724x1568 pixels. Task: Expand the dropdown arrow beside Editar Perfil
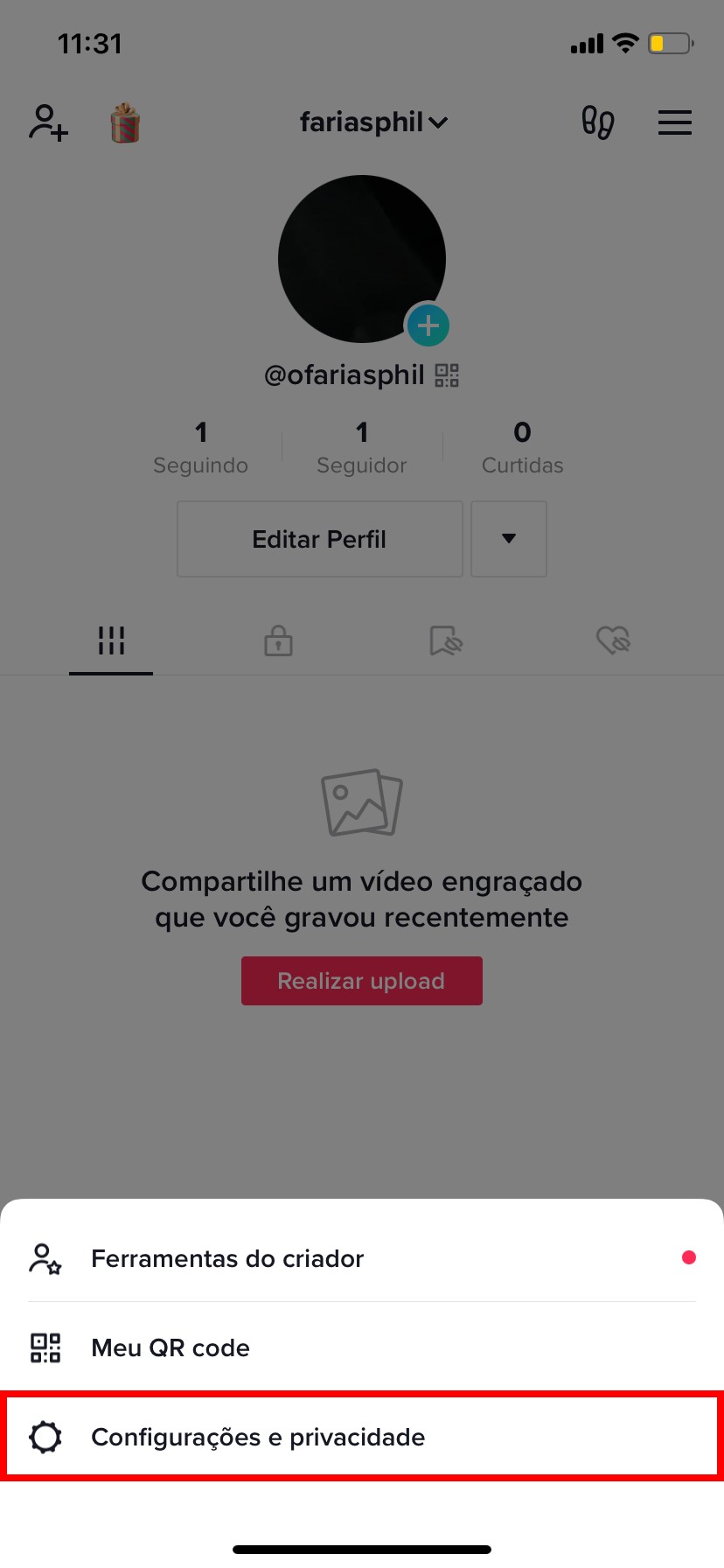(509, 539)
